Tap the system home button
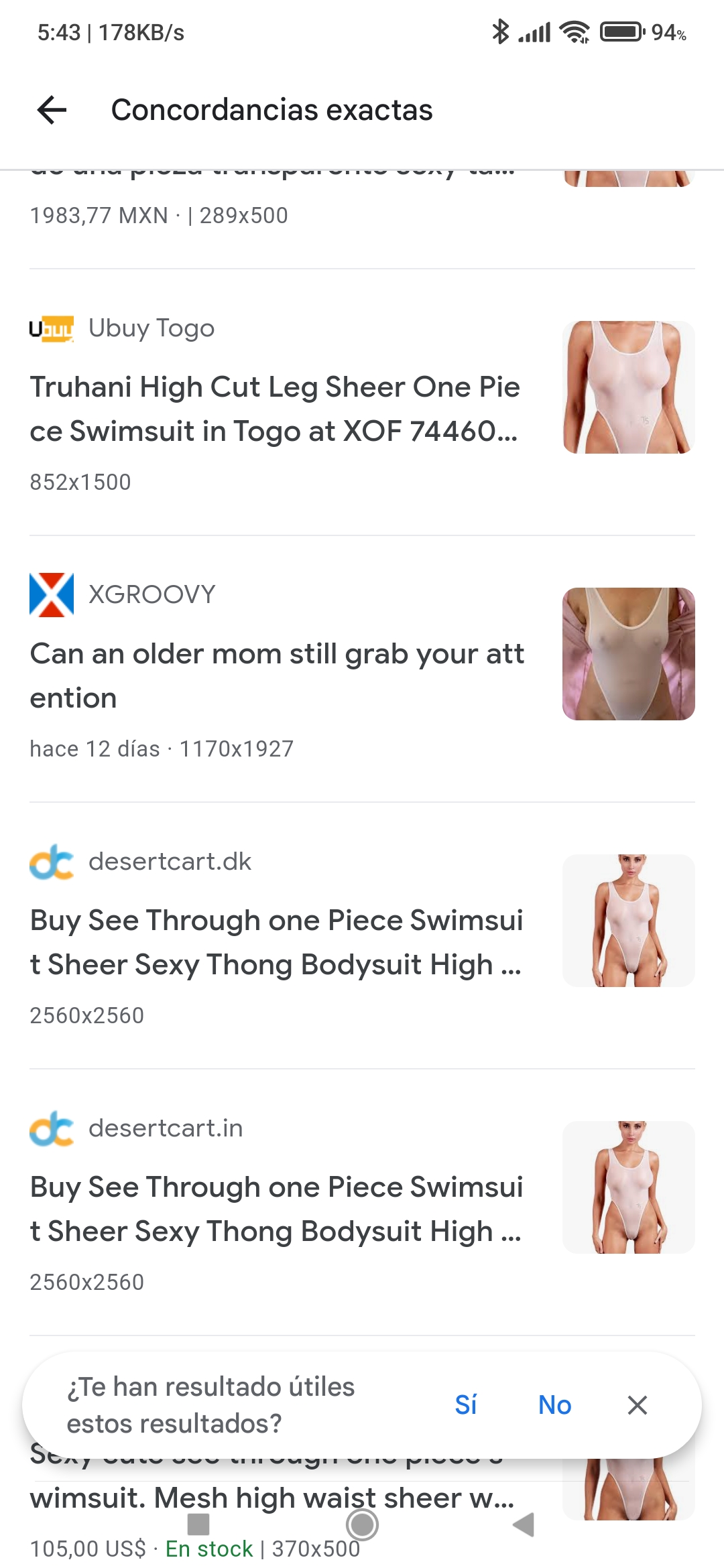The height and width of the screenshot is (1568, 724). (x=362, y=1524)
